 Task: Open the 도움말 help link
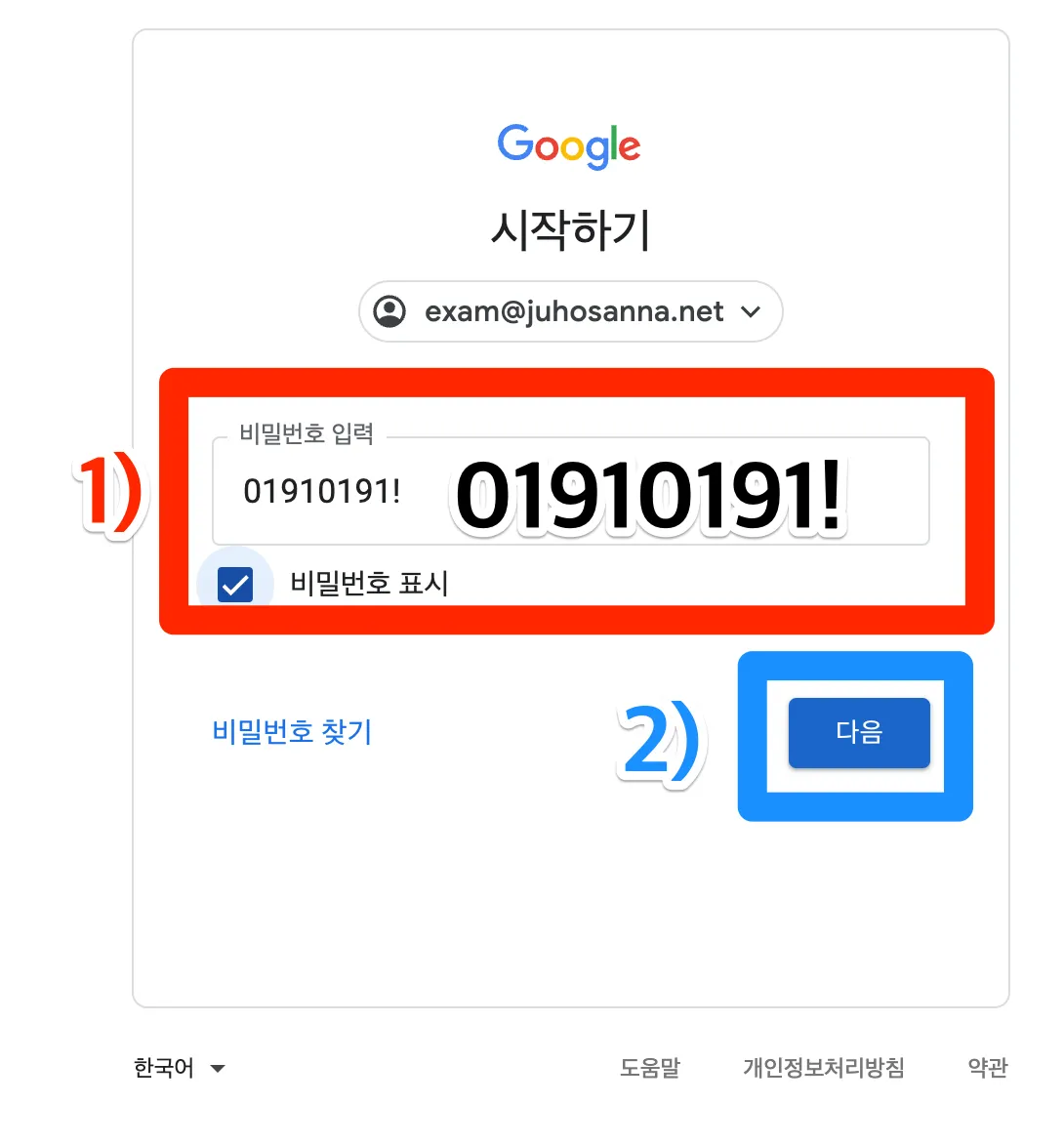pyautogui.click(x=649, y=1068)
